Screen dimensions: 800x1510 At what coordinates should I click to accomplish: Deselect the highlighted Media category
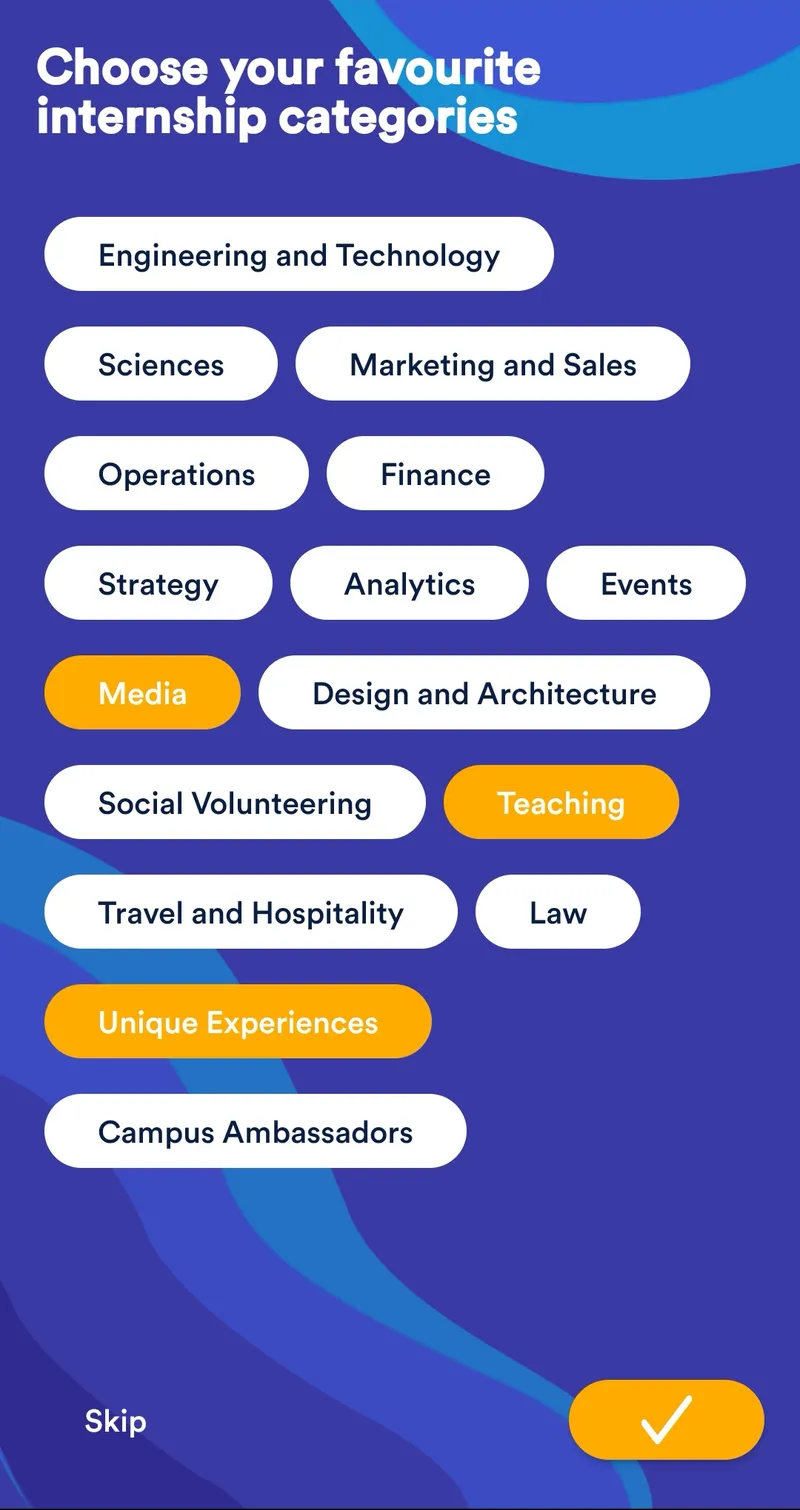tap(142, 692)
